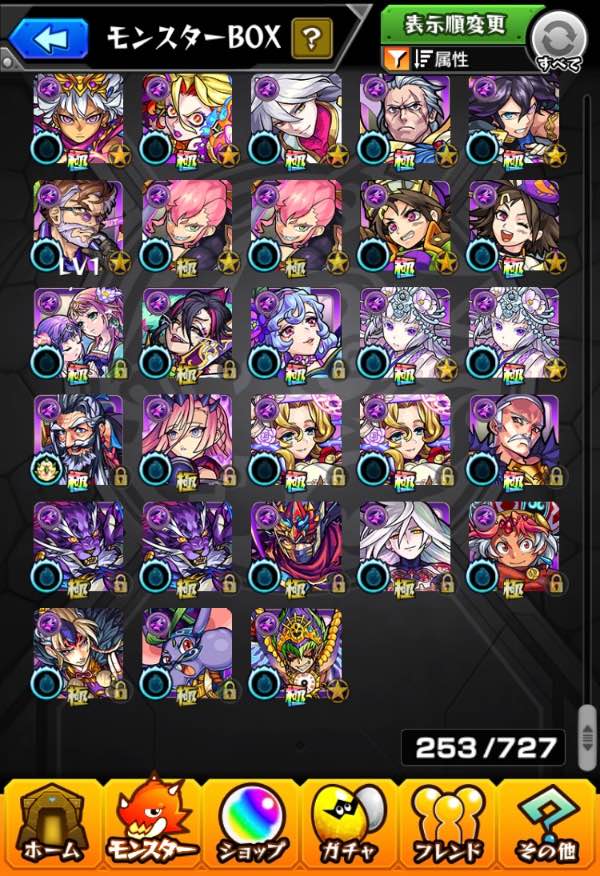Viewport: 600px width, 876px height.
Task: Tap 表示順変更 sort order button
Action: click(x=456, y=22)
